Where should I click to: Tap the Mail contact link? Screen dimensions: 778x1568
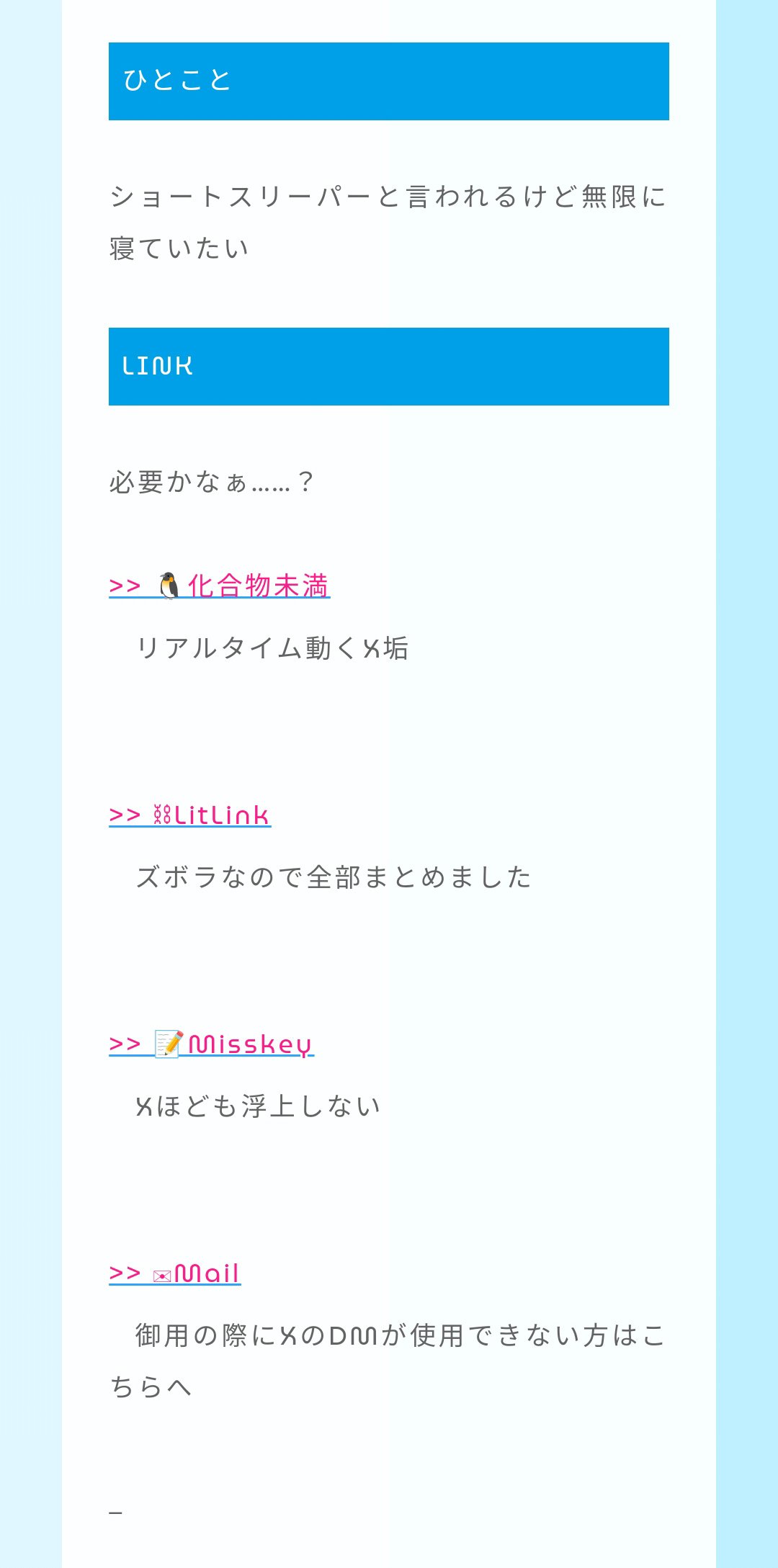point(175,1273)
